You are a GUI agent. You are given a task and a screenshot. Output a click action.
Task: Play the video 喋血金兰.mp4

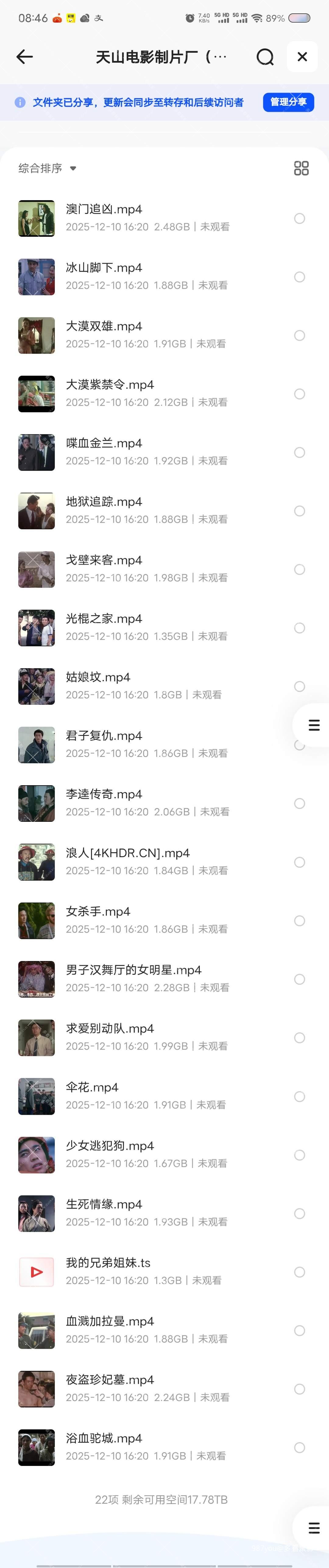(104, 443)
